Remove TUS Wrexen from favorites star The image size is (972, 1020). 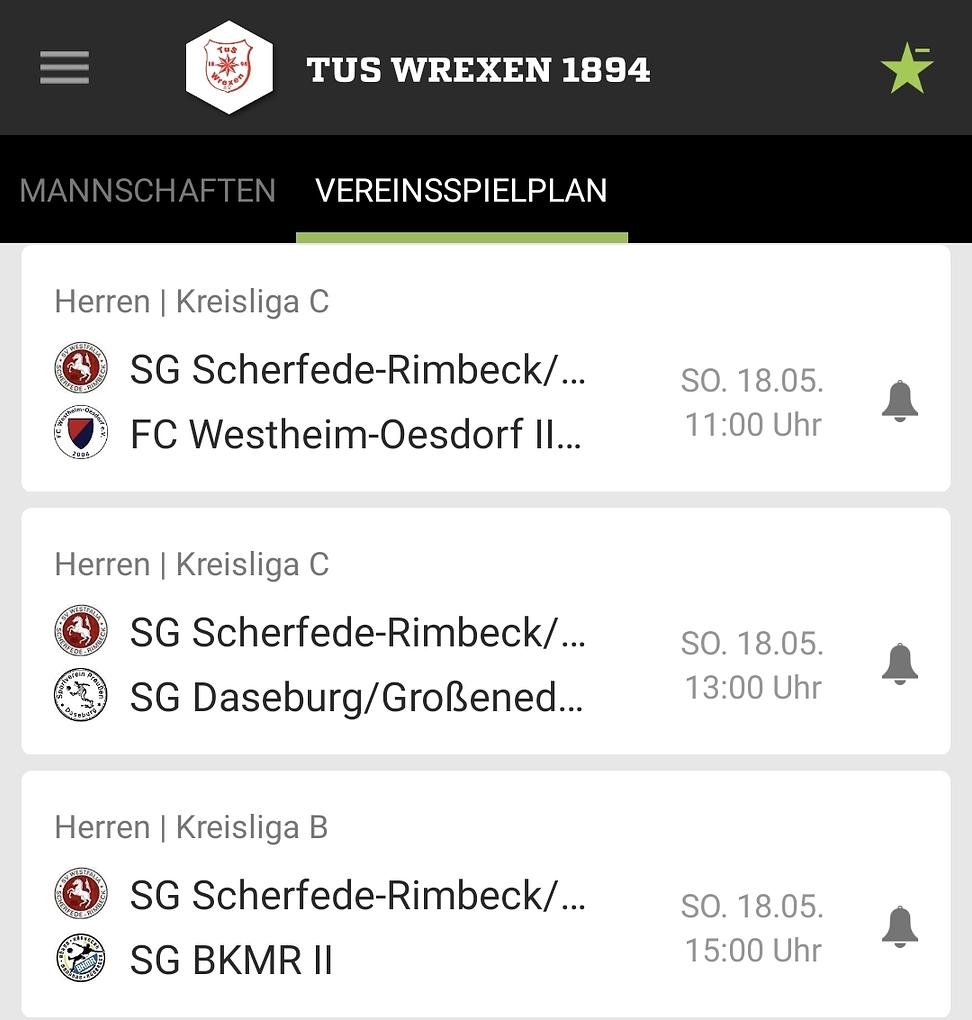[906, 68]
